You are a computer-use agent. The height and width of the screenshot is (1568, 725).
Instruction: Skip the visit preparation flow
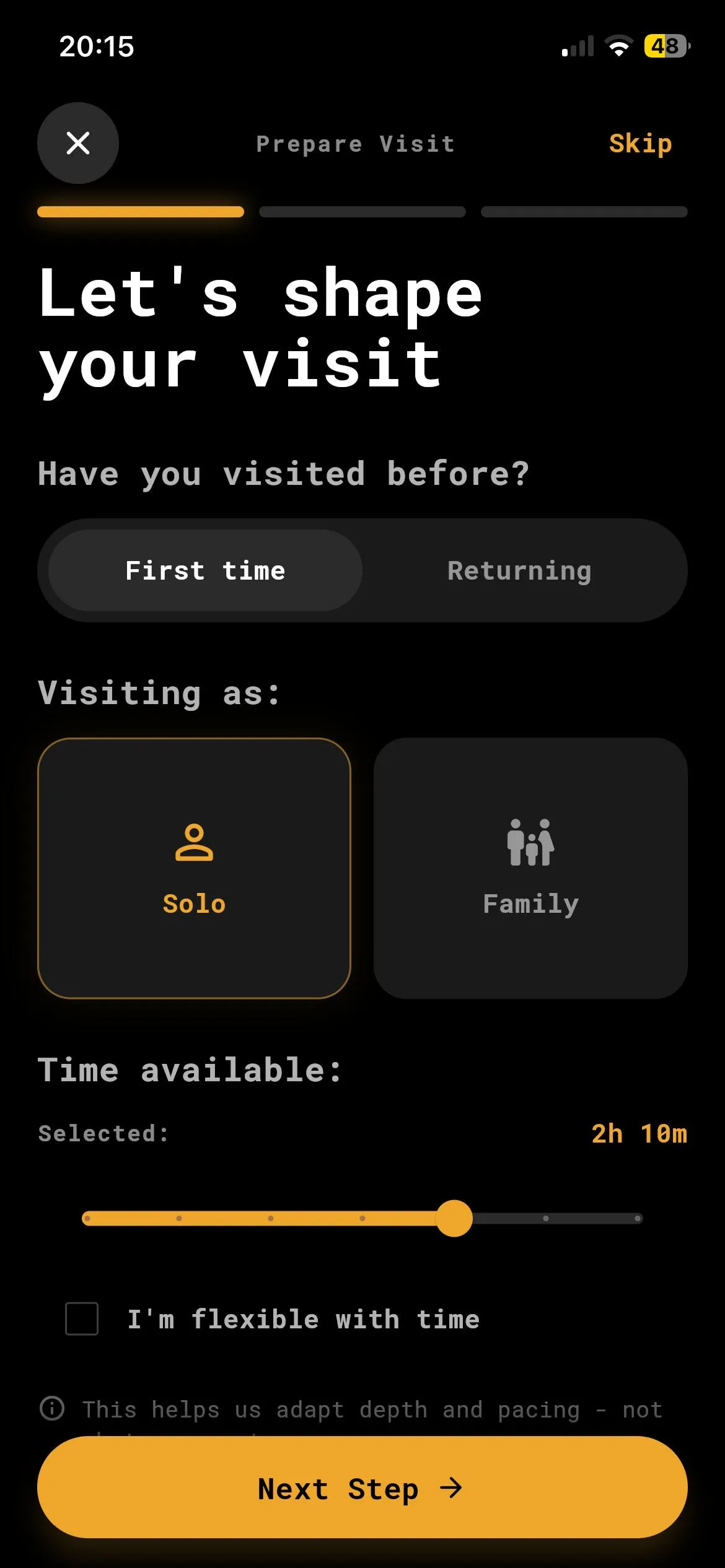640,143
